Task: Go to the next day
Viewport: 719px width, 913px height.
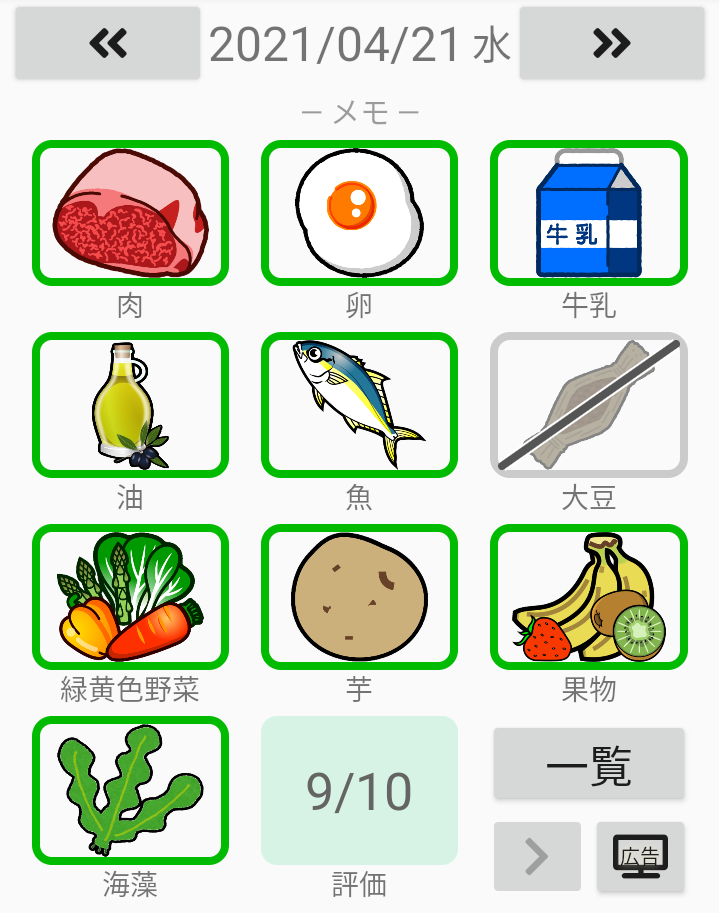Action: click(x=611, y=43)
